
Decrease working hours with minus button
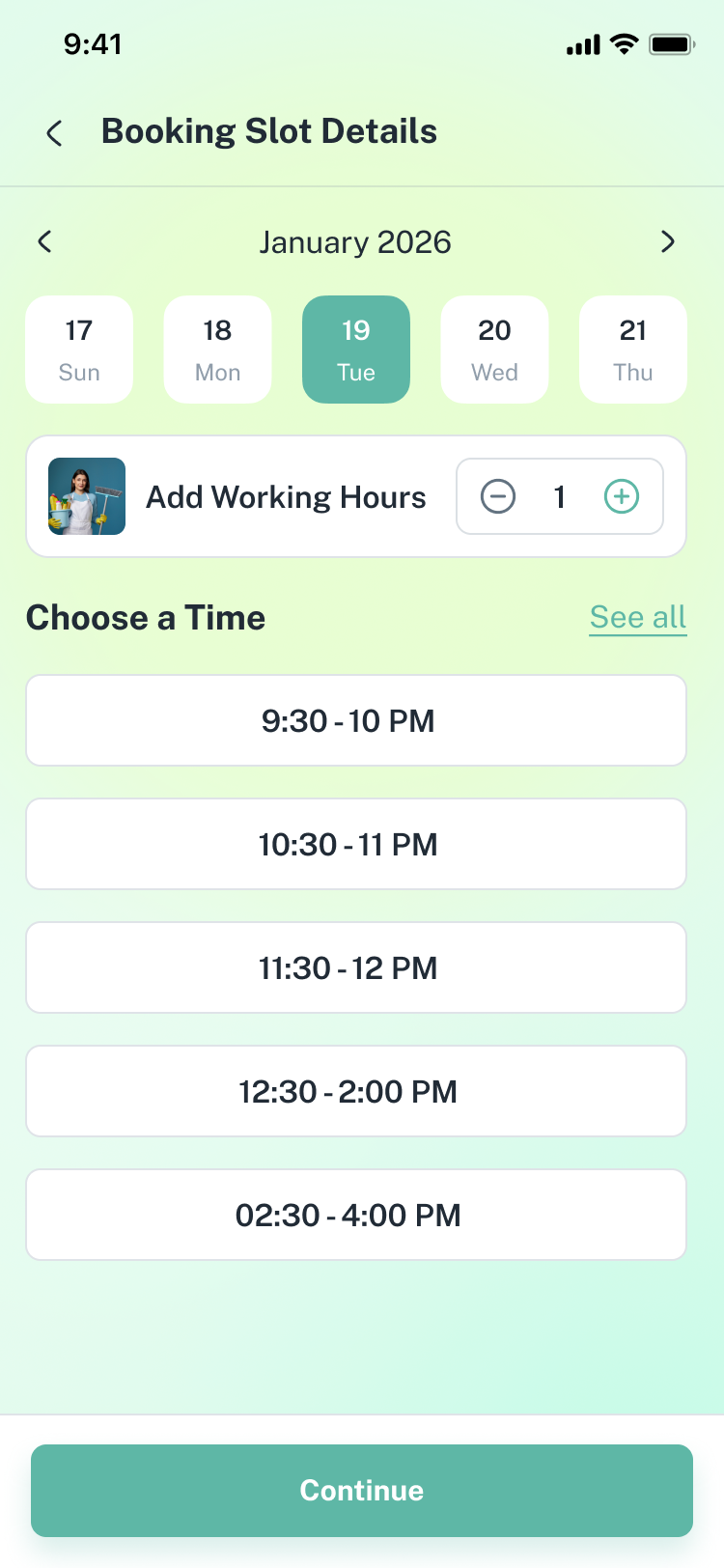pyautogui.click(x=498, y=497)
